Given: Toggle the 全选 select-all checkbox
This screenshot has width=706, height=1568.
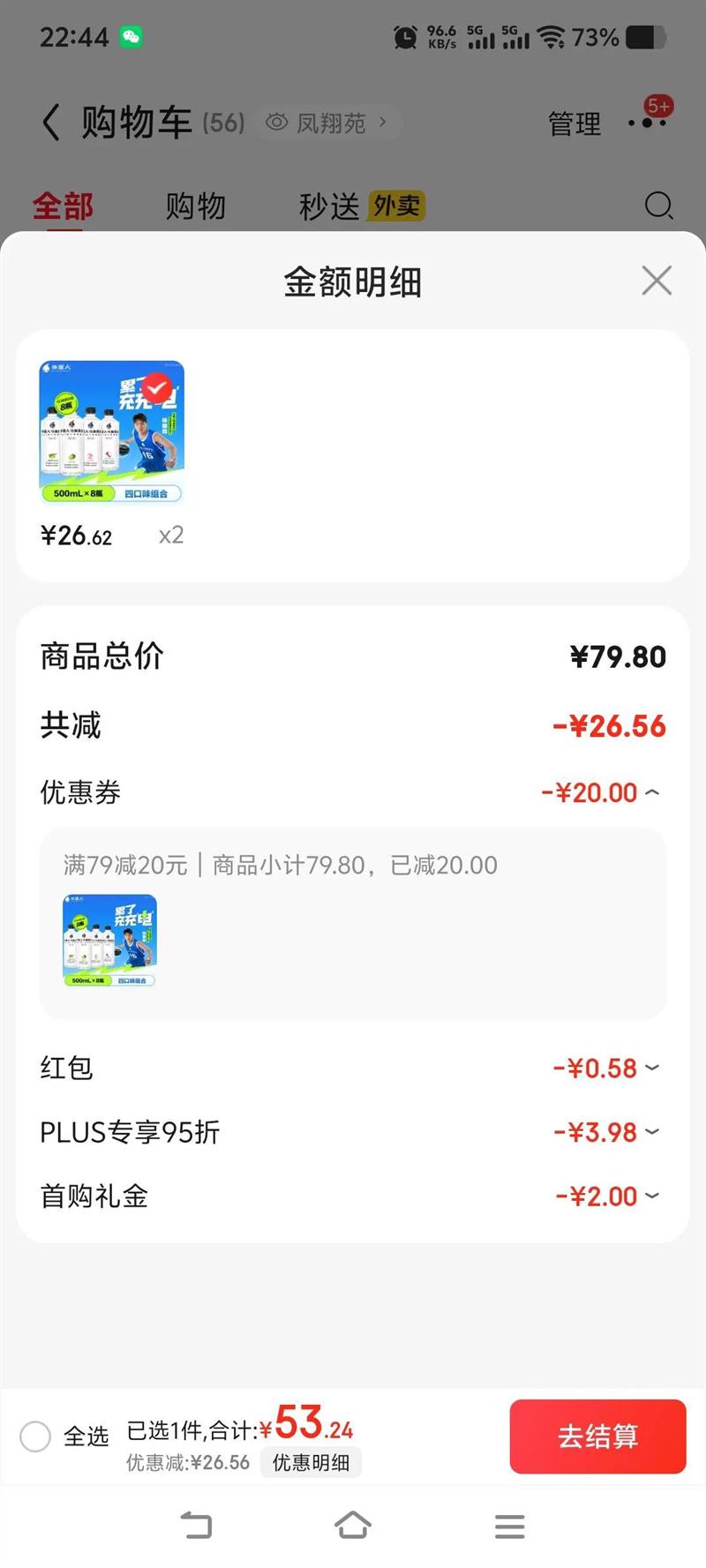Looking at the screenshot, I should point(35,1436).
